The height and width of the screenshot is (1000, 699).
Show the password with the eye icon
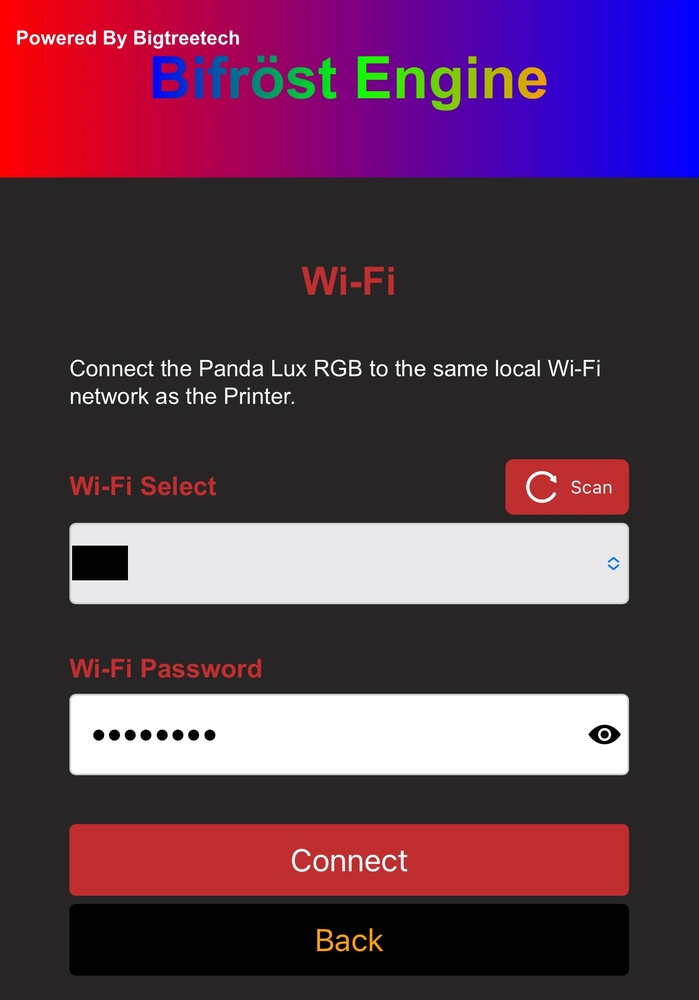pos(604,735)
